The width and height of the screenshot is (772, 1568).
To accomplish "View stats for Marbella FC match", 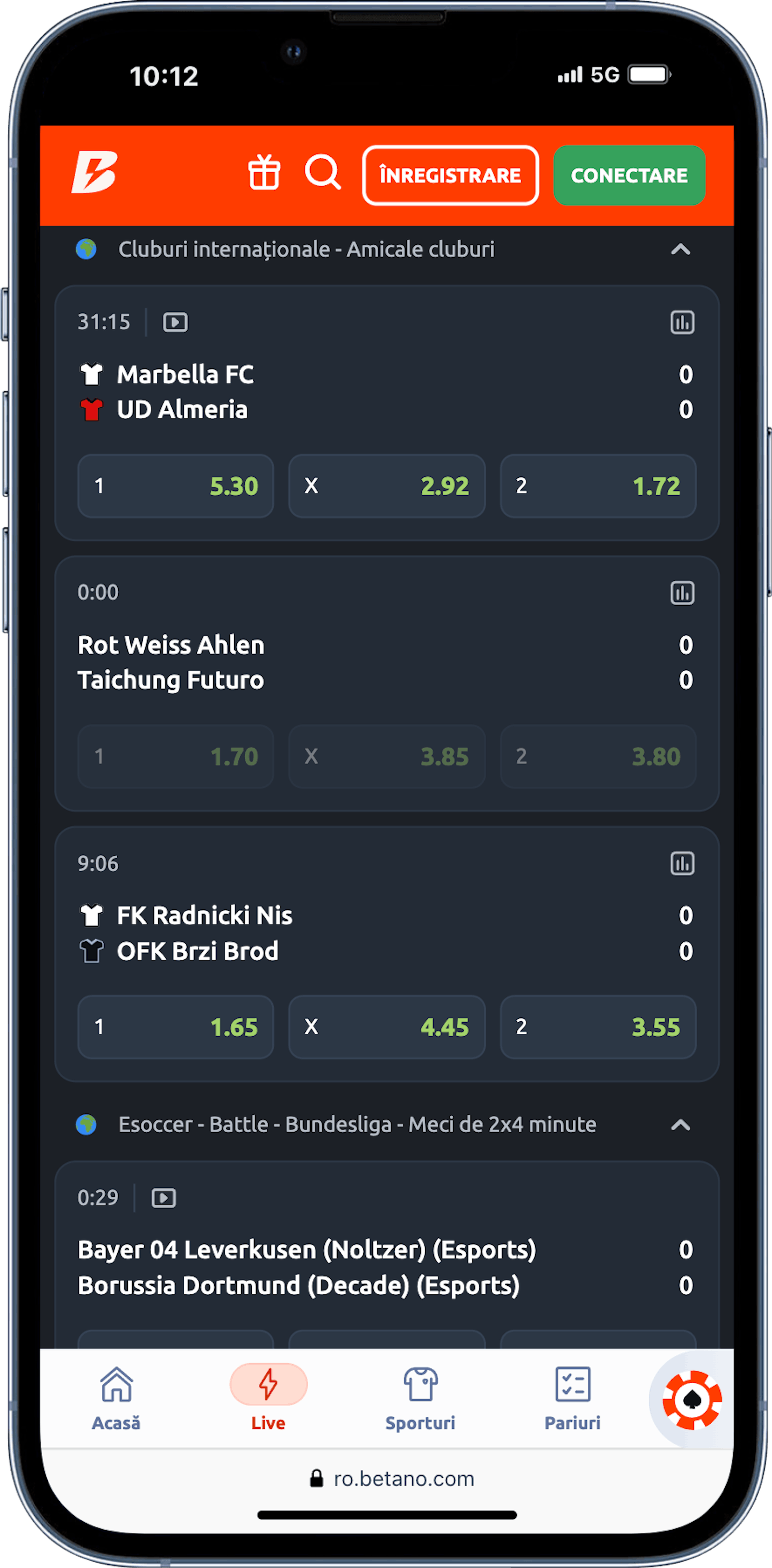I will (x=682, y=322).
